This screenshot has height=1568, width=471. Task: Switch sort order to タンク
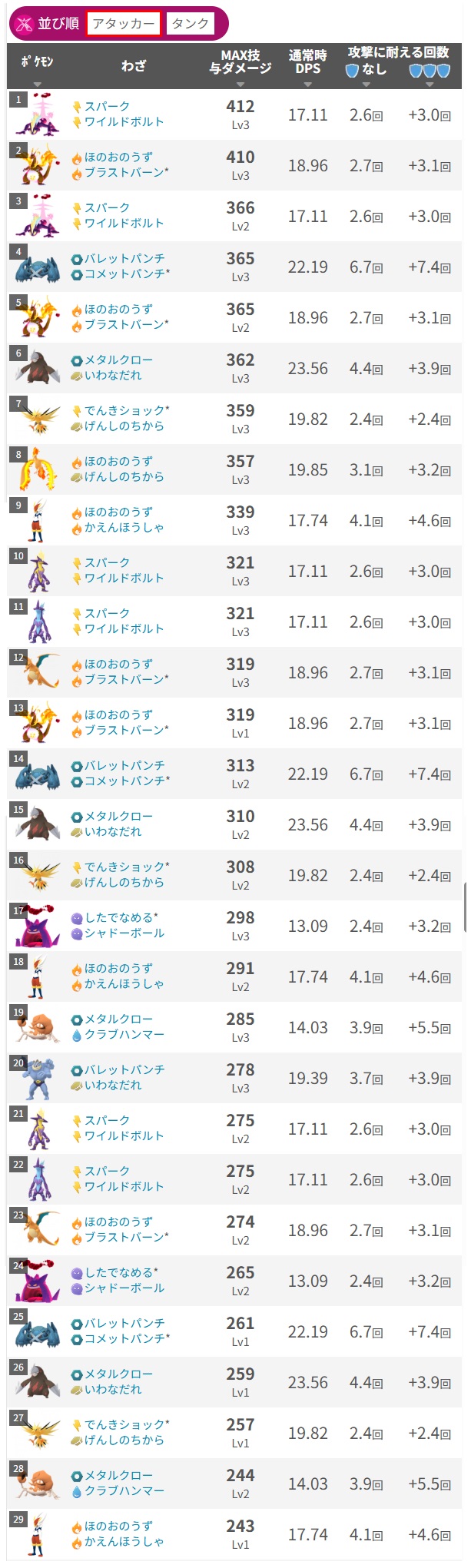coord(190,24)
